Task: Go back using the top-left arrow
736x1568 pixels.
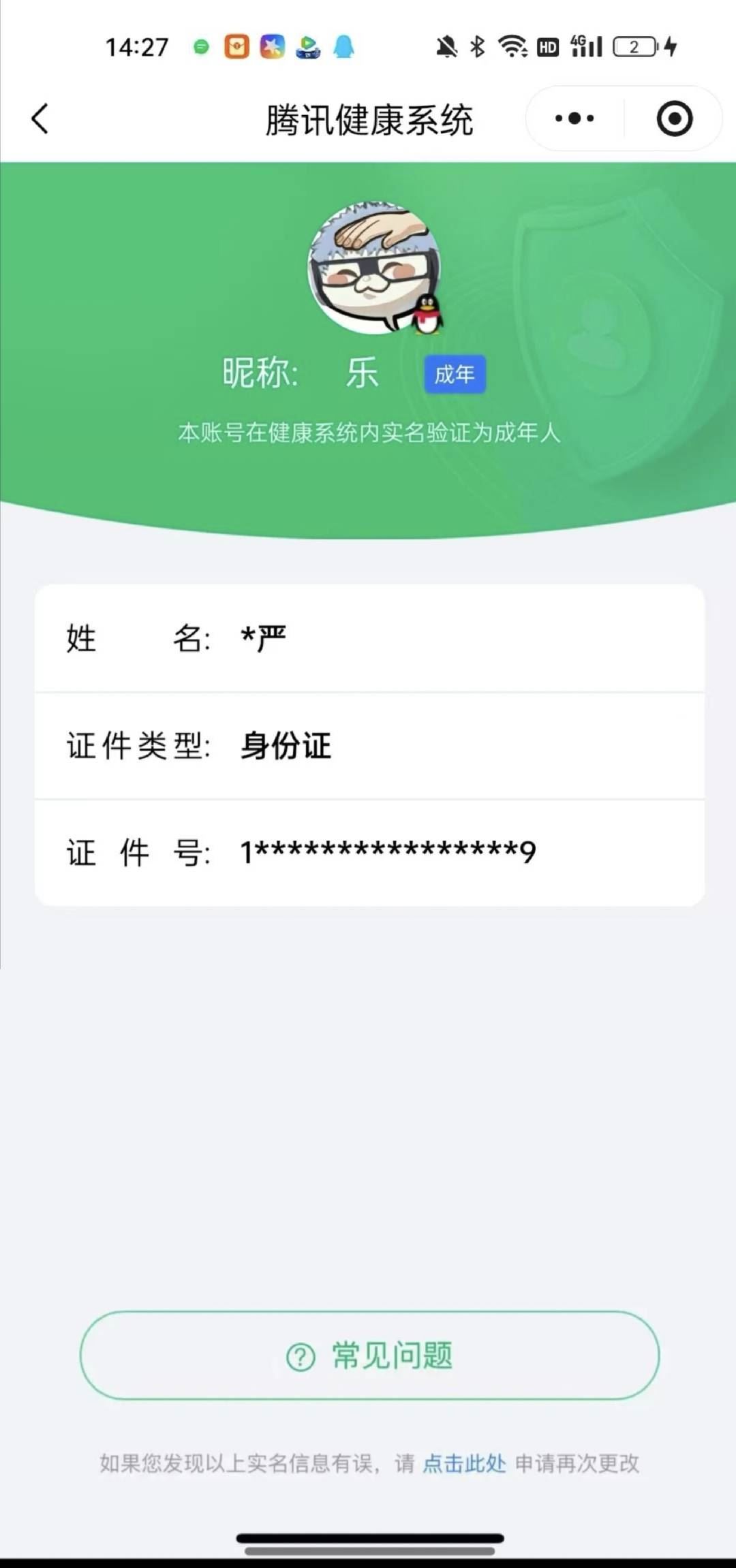Action: (x=41, y=119)
